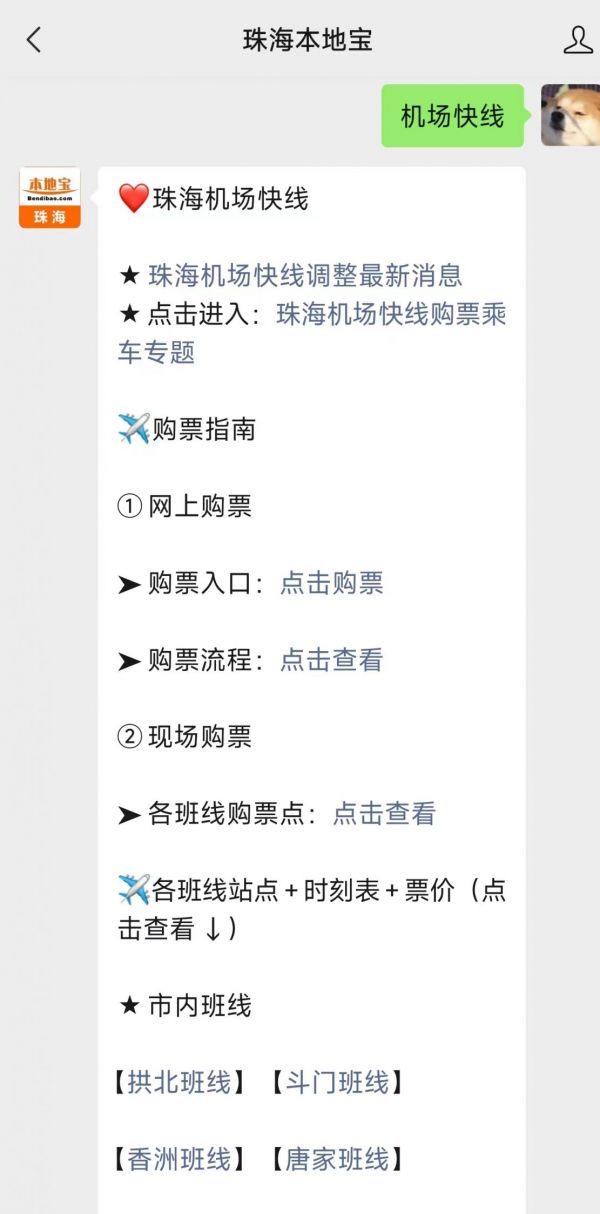Tap my dog avatar beside 机场快线 message
The image size is (600, 1214).
point(570,115)
